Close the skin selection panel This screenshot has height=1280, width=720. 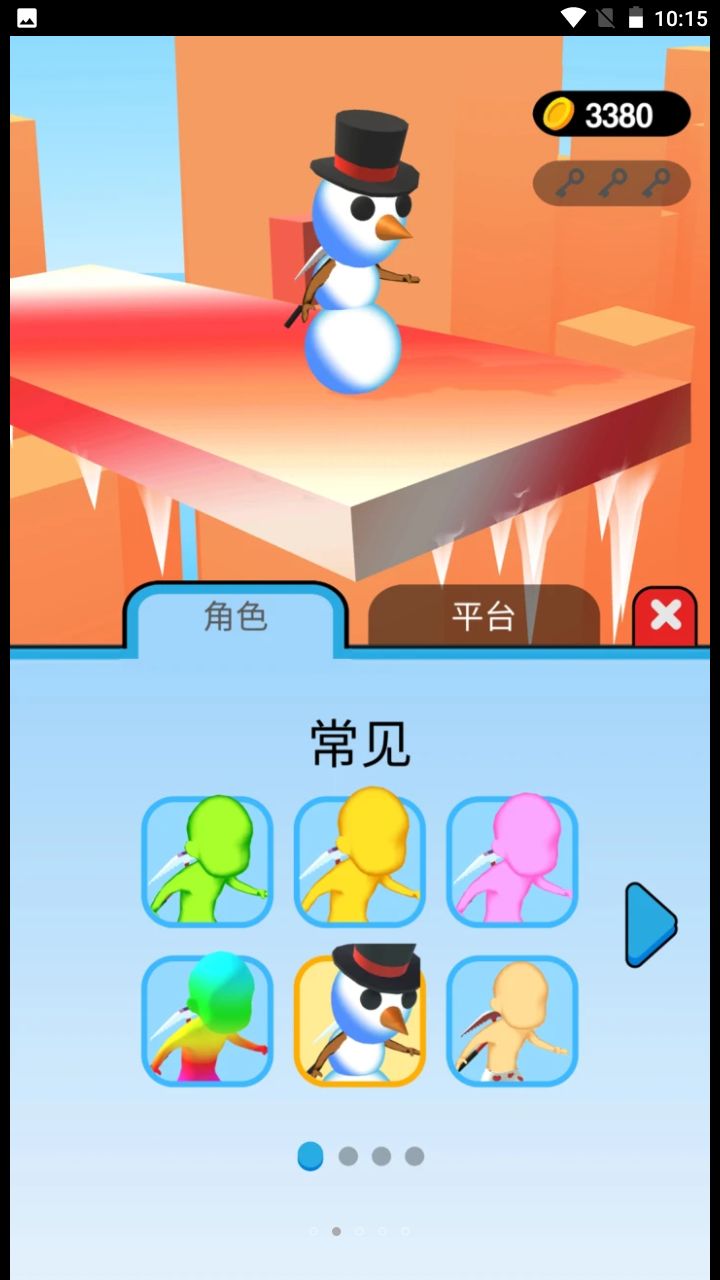(665, 616)
